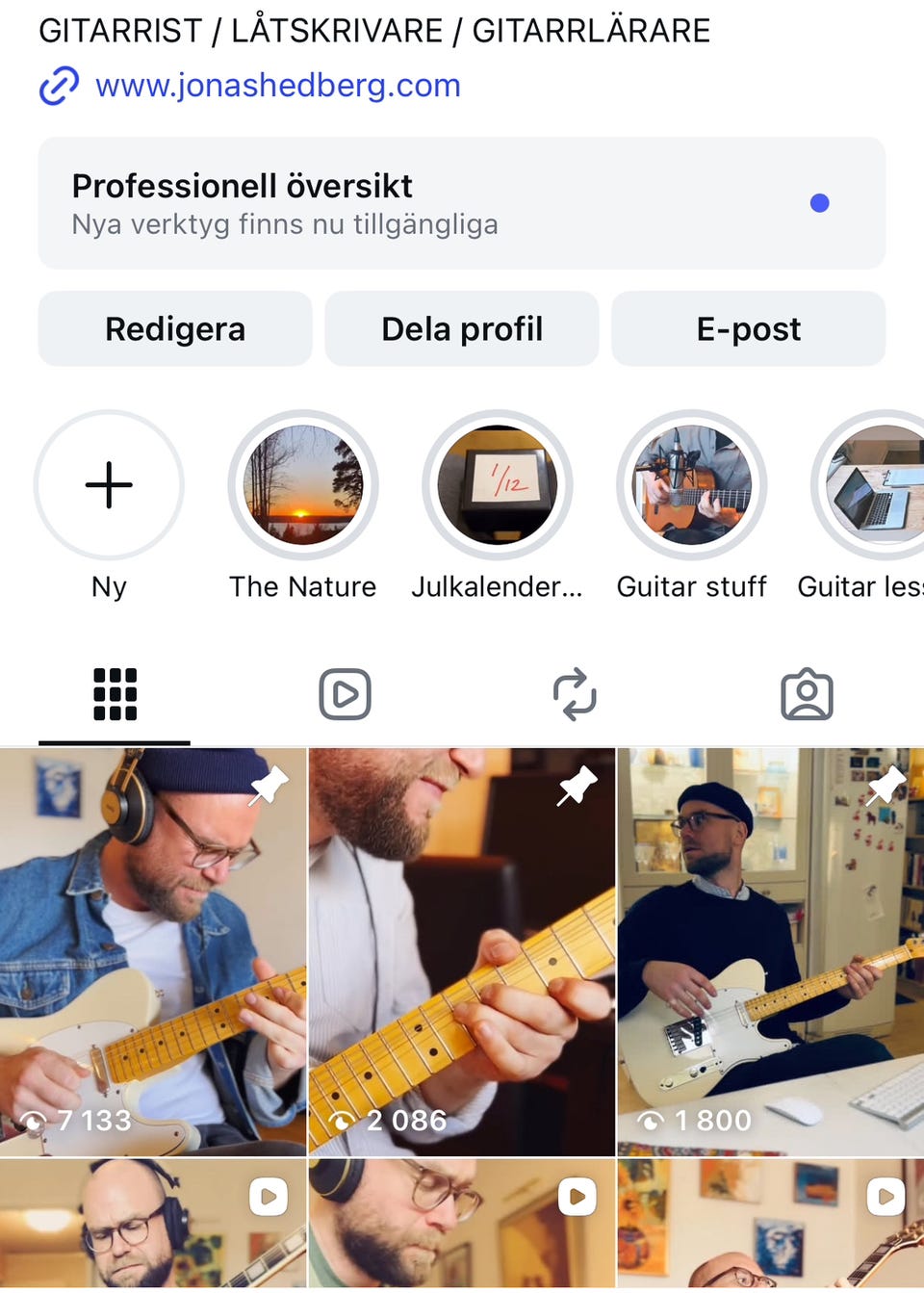The image size is (924, 1293).
Task: Switch to the tagged photos tab
Action: 807,694
